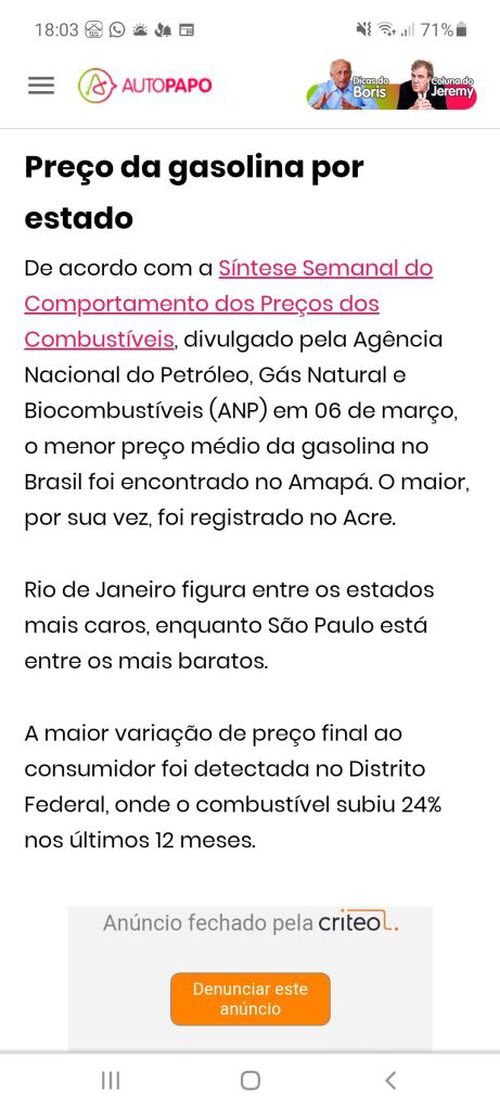Go to the AutoPapo homepage logo
Screen dimensions: 500x1111
[x=145, y=86]
